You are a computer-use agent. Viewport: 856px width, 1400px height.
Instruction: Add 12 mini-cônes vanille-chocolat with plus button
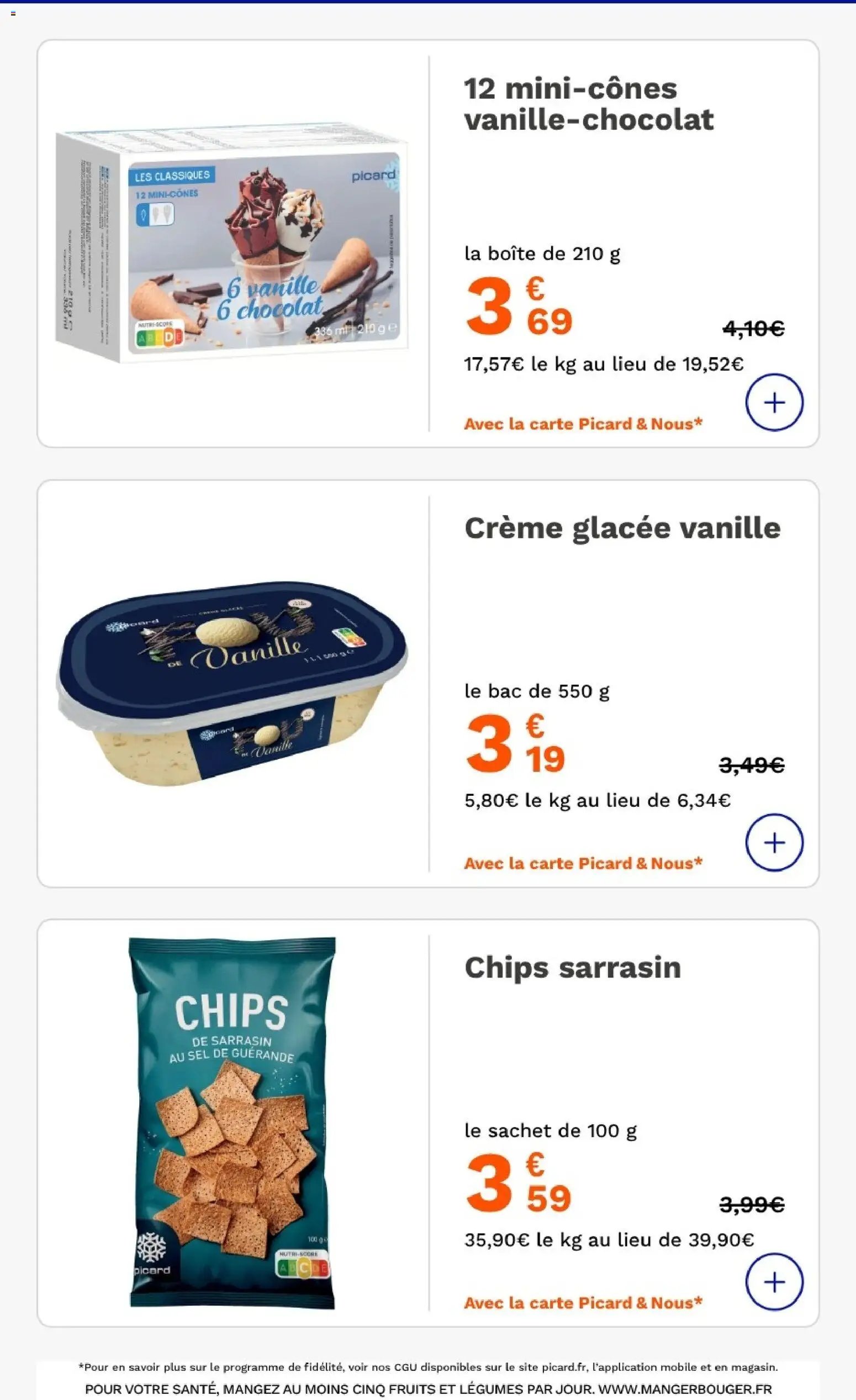click(x=774, y=402)
